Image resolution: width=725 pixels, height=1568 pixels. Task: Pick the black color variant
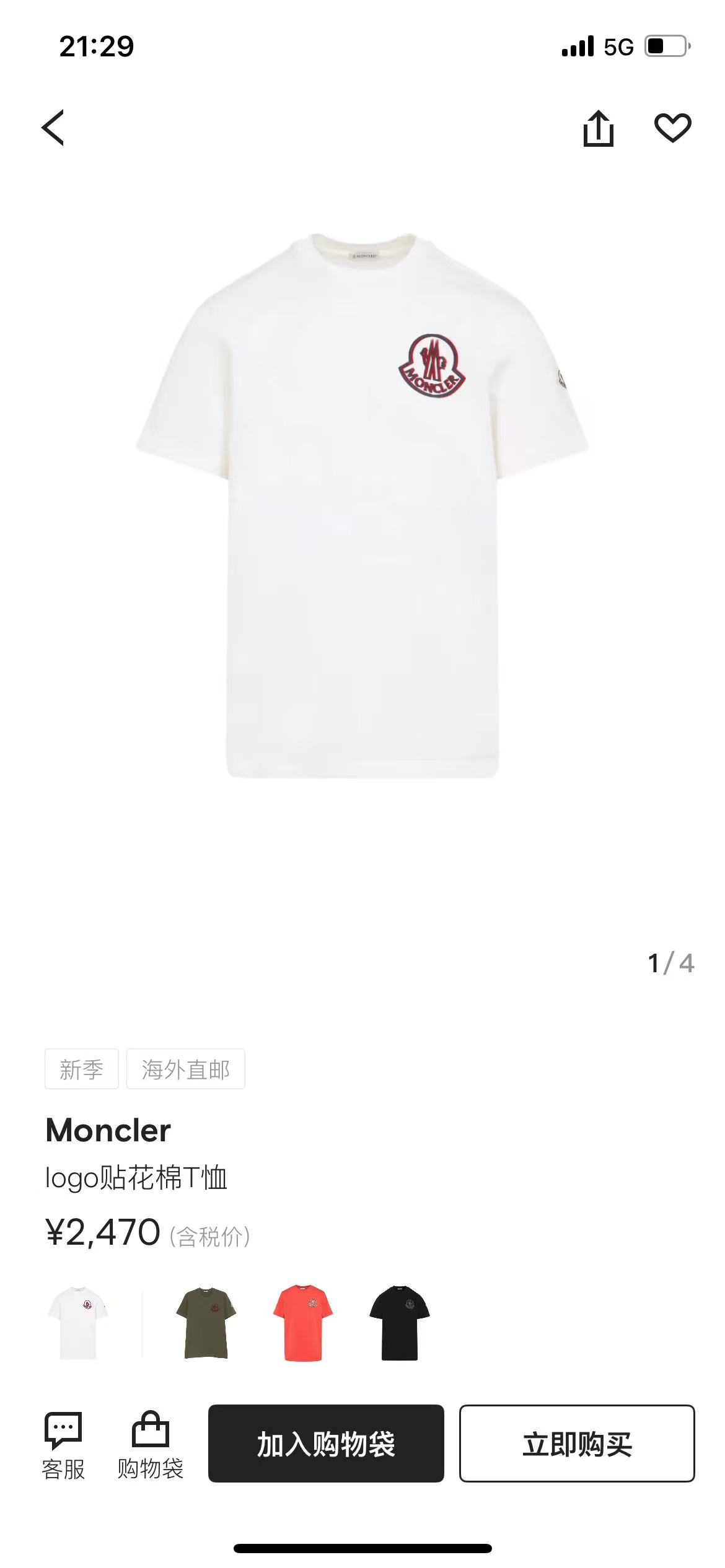coord(400,1322)
